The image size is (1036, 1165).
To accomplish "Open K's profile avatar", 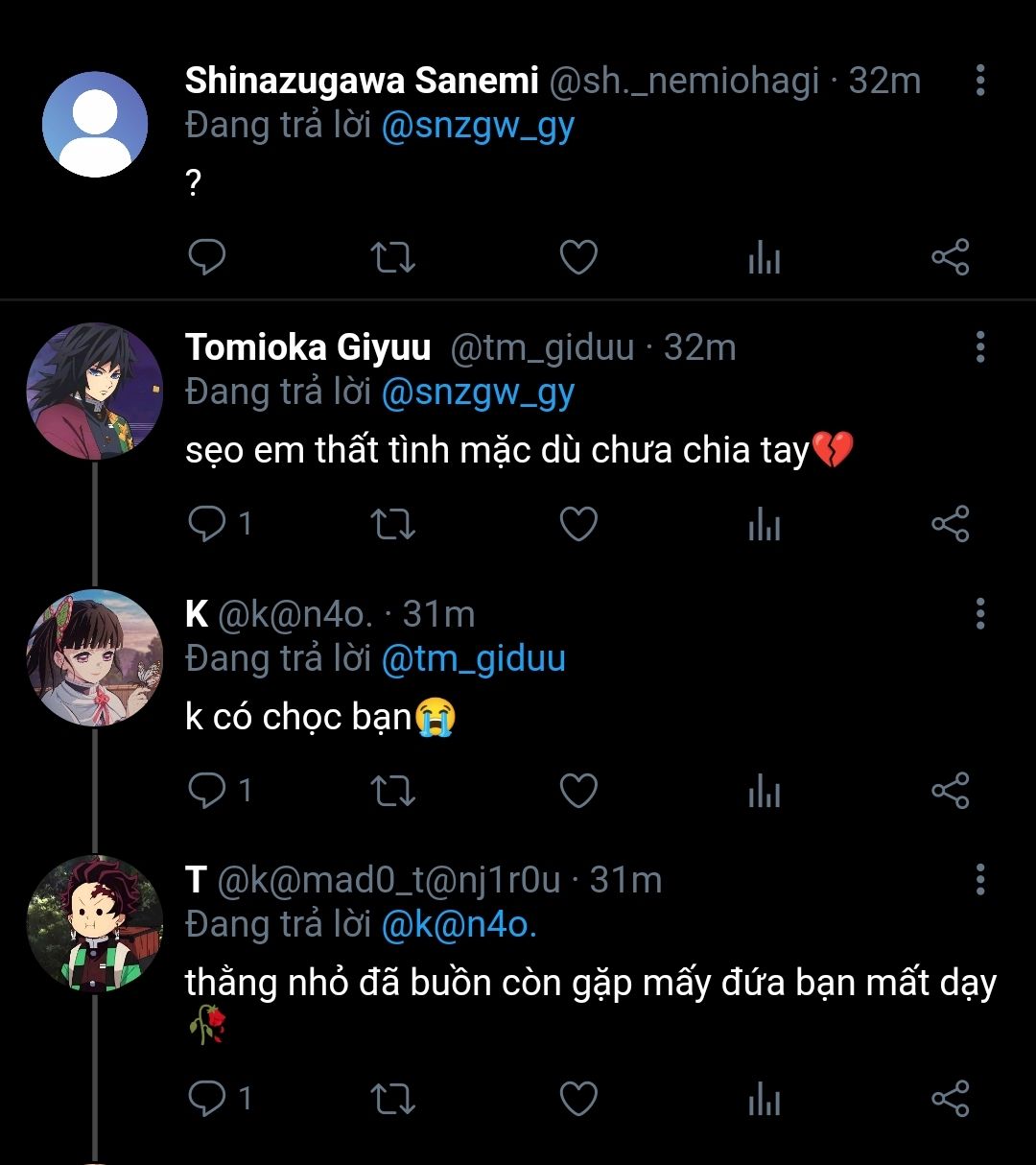I will coord(95,657).
